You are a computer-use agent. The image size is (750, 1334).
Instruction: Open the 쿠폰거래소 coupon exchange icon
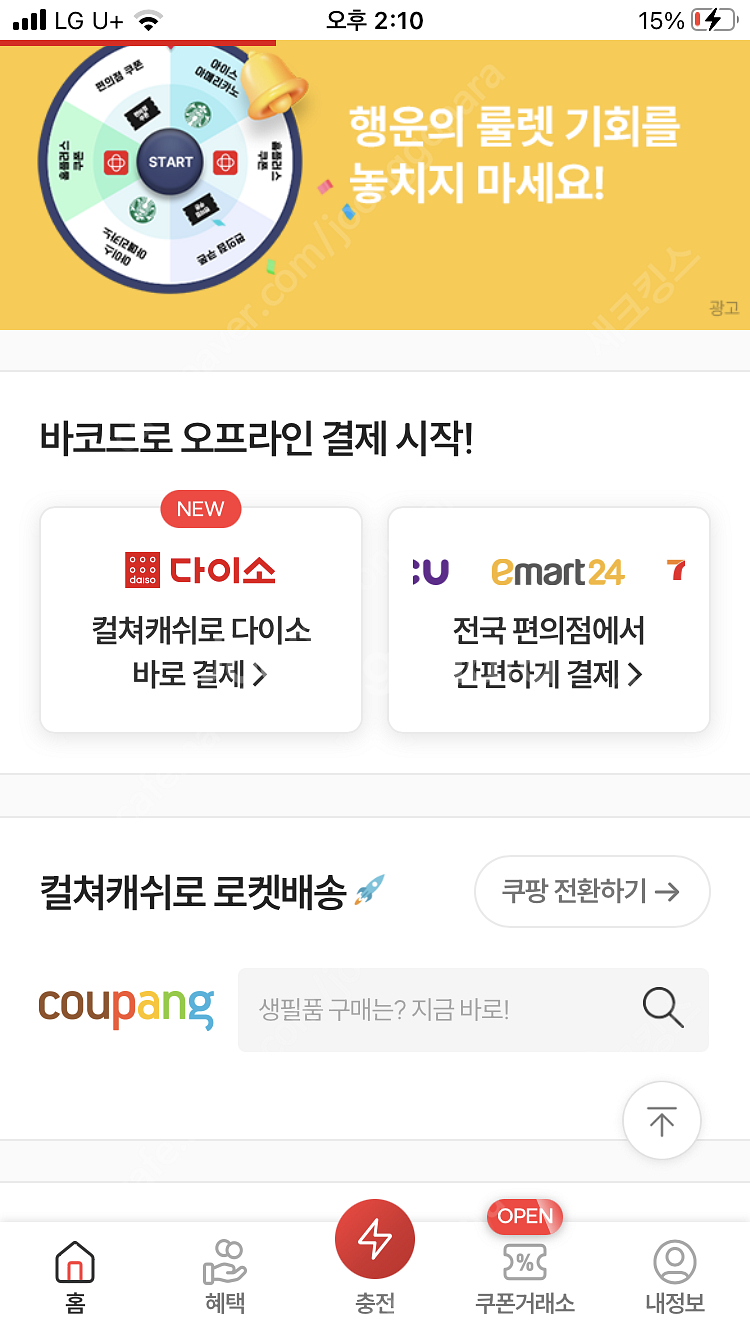524,1262
